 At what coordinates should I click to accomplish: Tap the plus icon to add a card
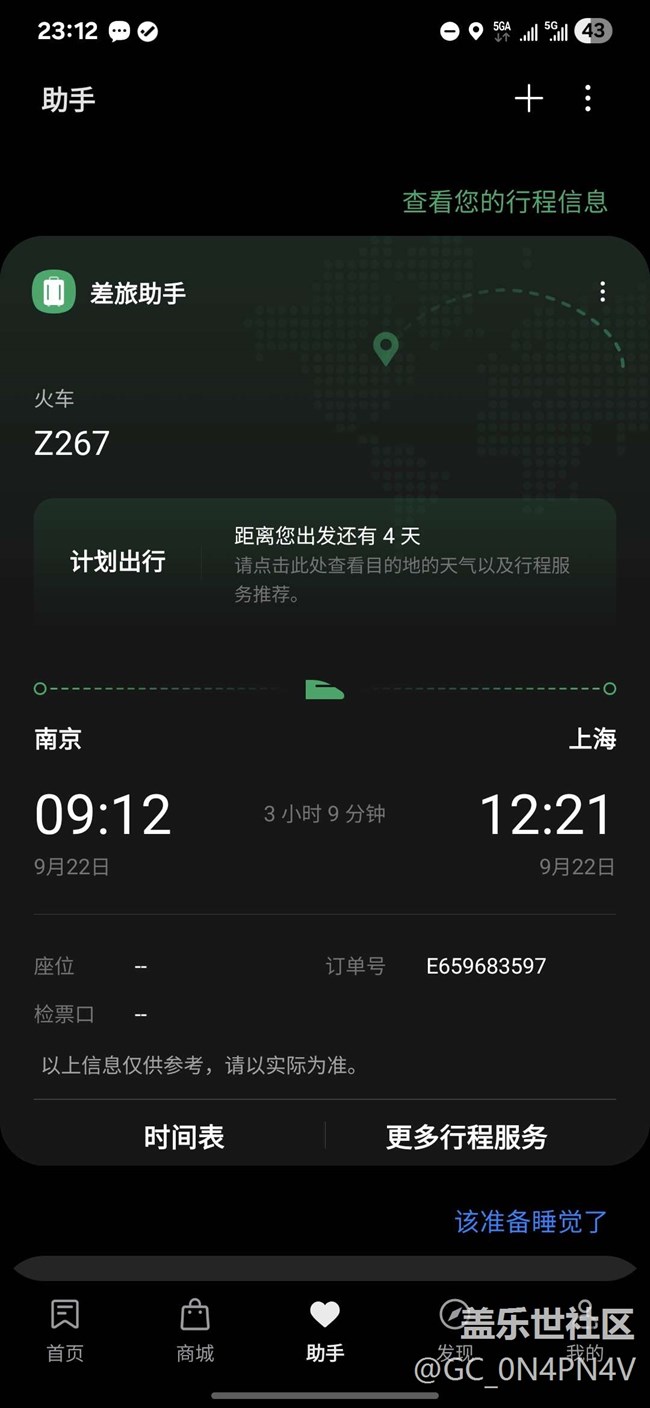[528, 98]
